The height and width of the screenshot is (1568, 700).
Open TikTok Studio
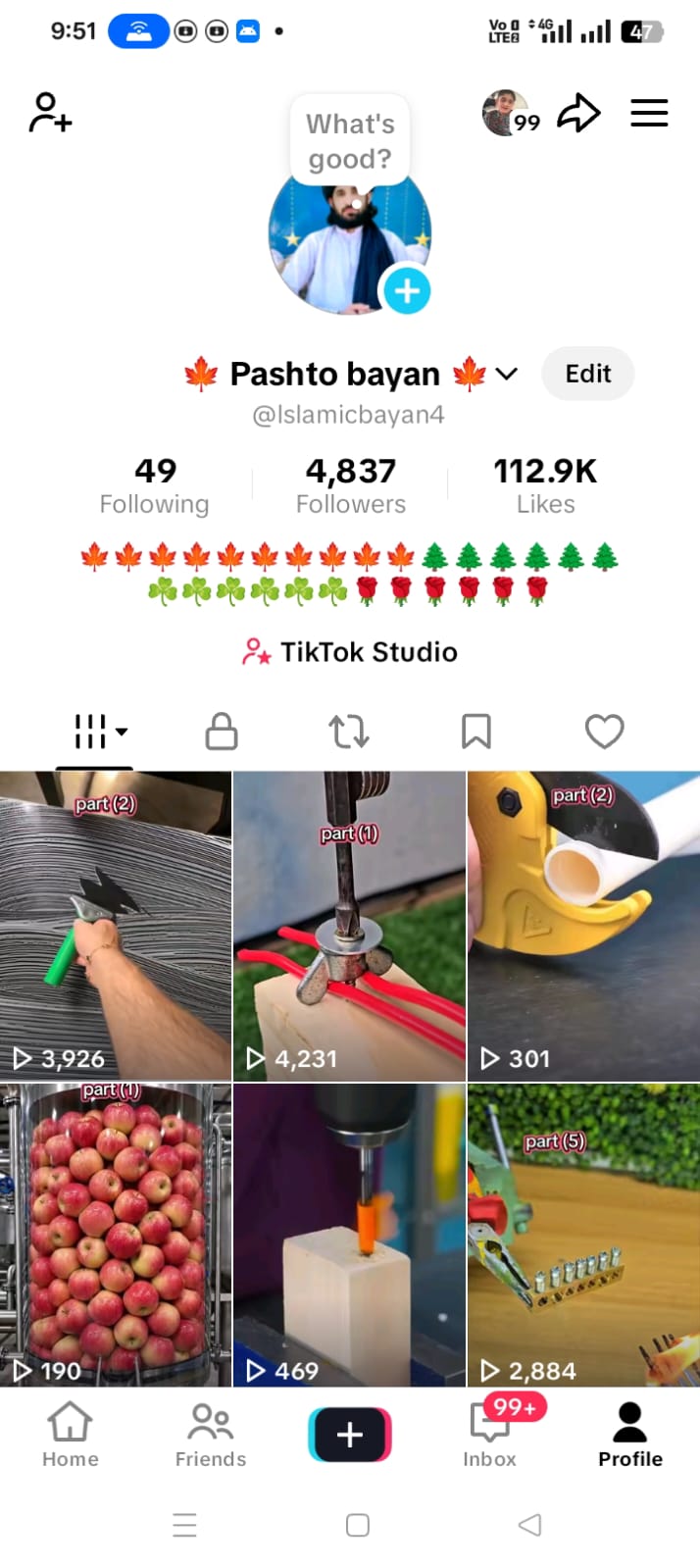350,652
